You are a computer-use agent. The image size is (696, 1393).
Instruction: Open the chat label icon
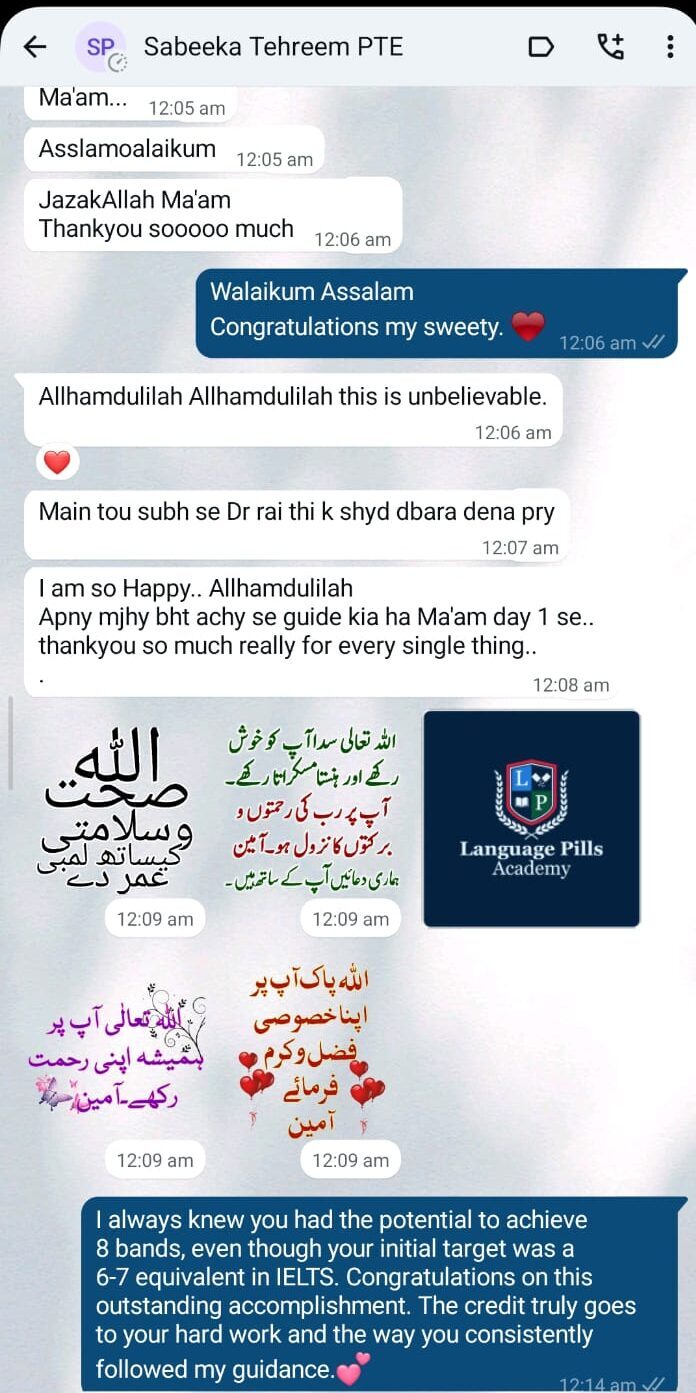click(540, 47)
